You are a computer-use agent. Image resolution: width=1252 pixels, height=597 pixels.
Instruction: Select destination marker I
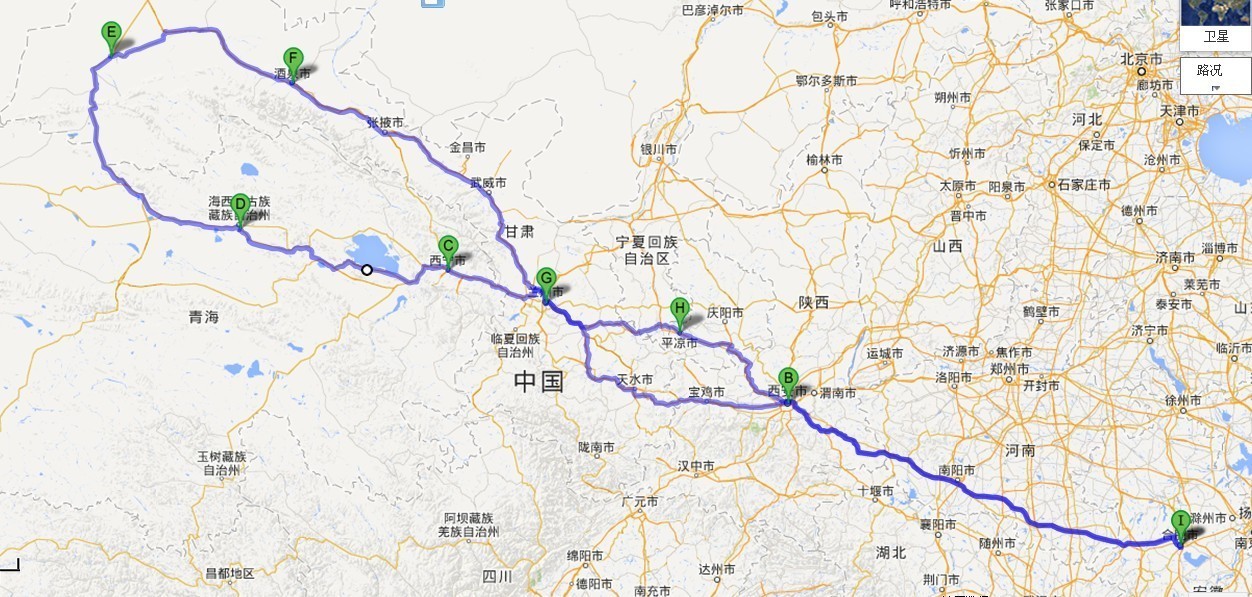point(1180,522)
